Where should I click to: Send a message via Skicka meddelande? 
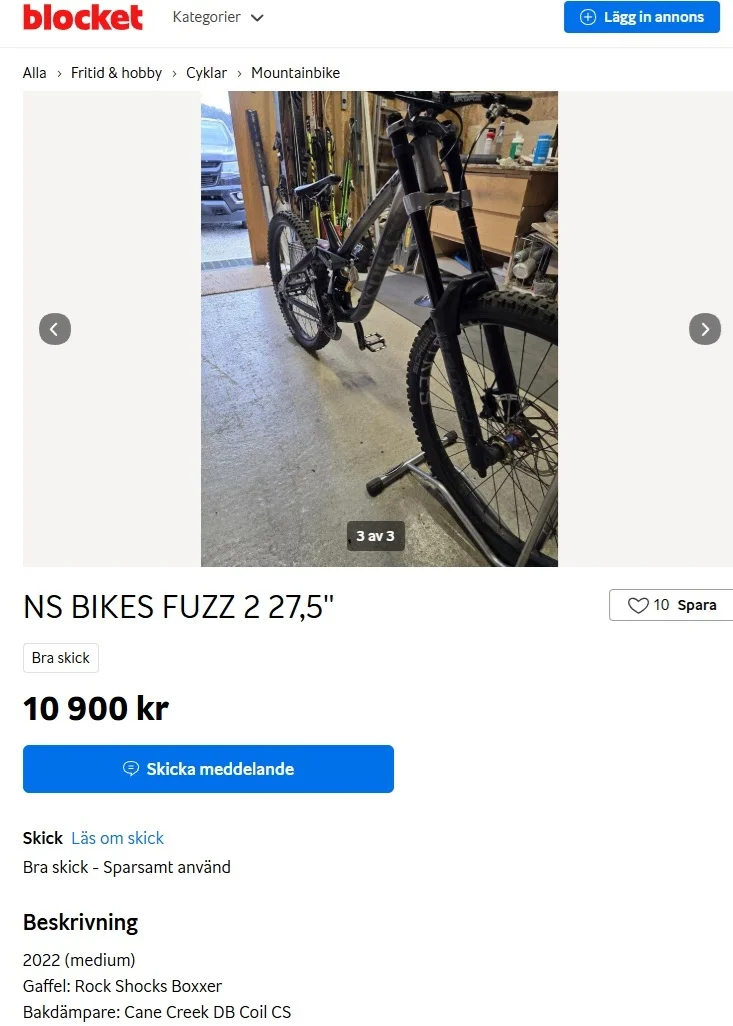[x=208, y=769]
